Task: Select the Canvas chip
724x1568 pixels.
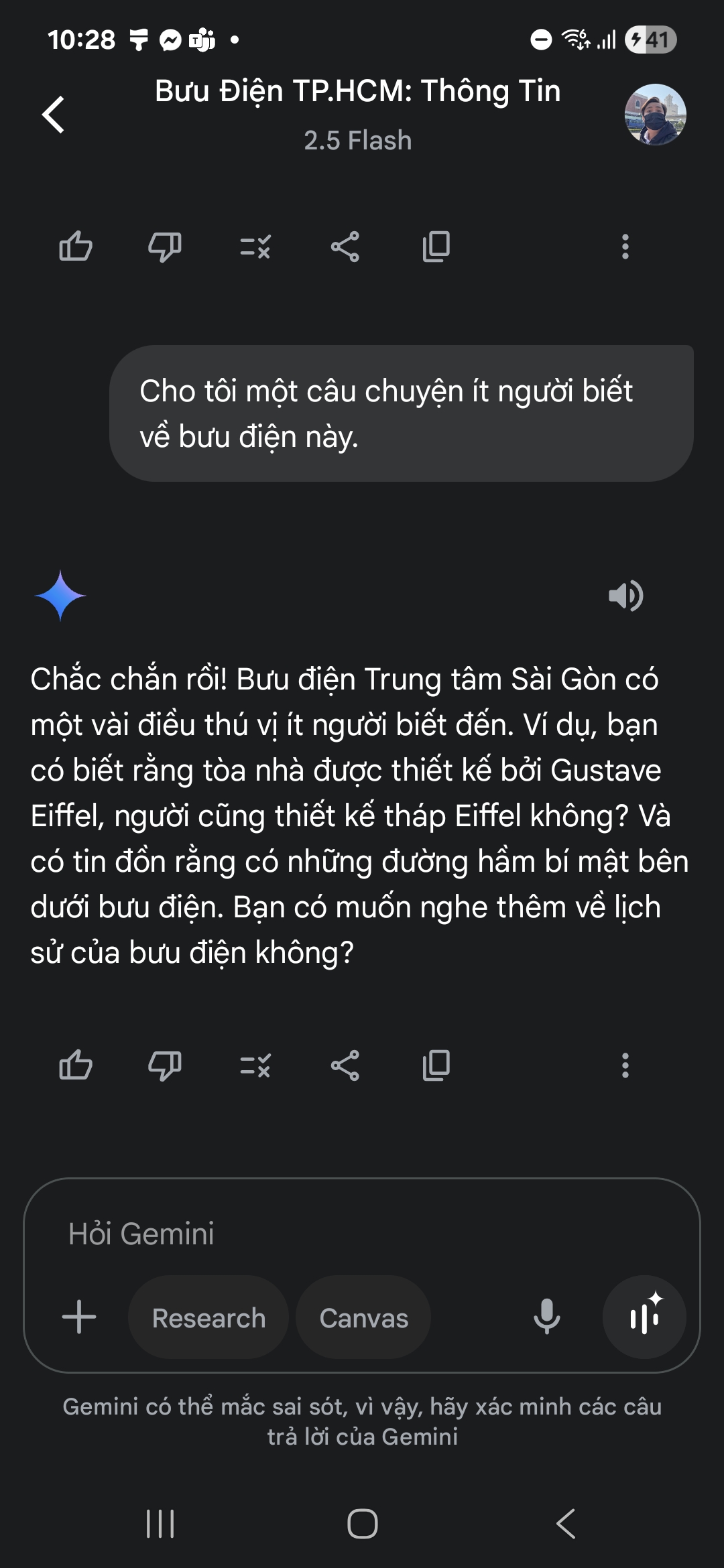Action: coord(363,1318)
